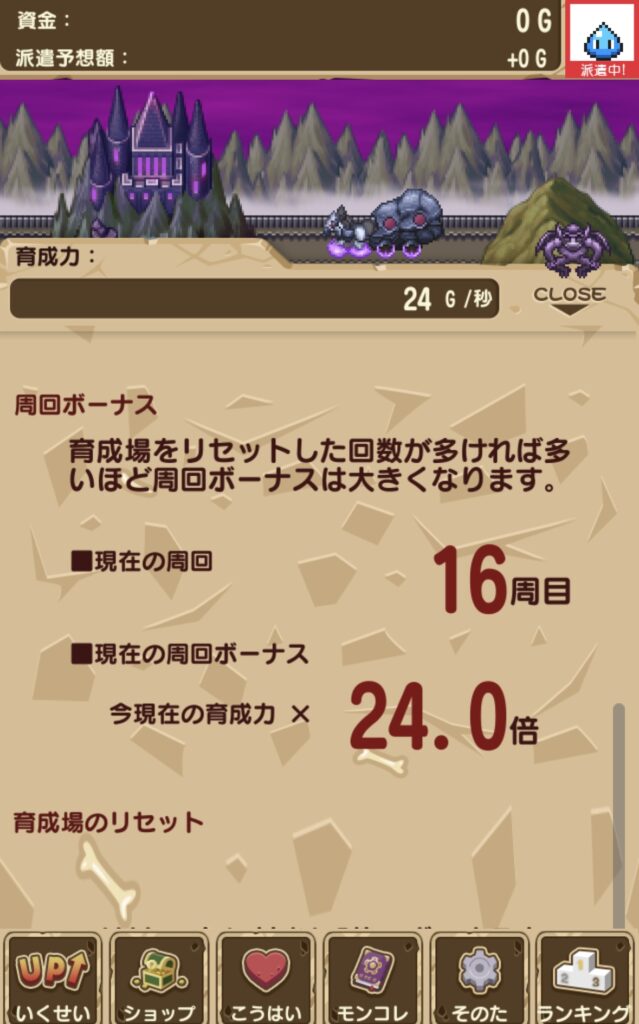Screen dimensions: 639x1024
Task: Open the モンコレ collection tab
Action: point(372,980)
